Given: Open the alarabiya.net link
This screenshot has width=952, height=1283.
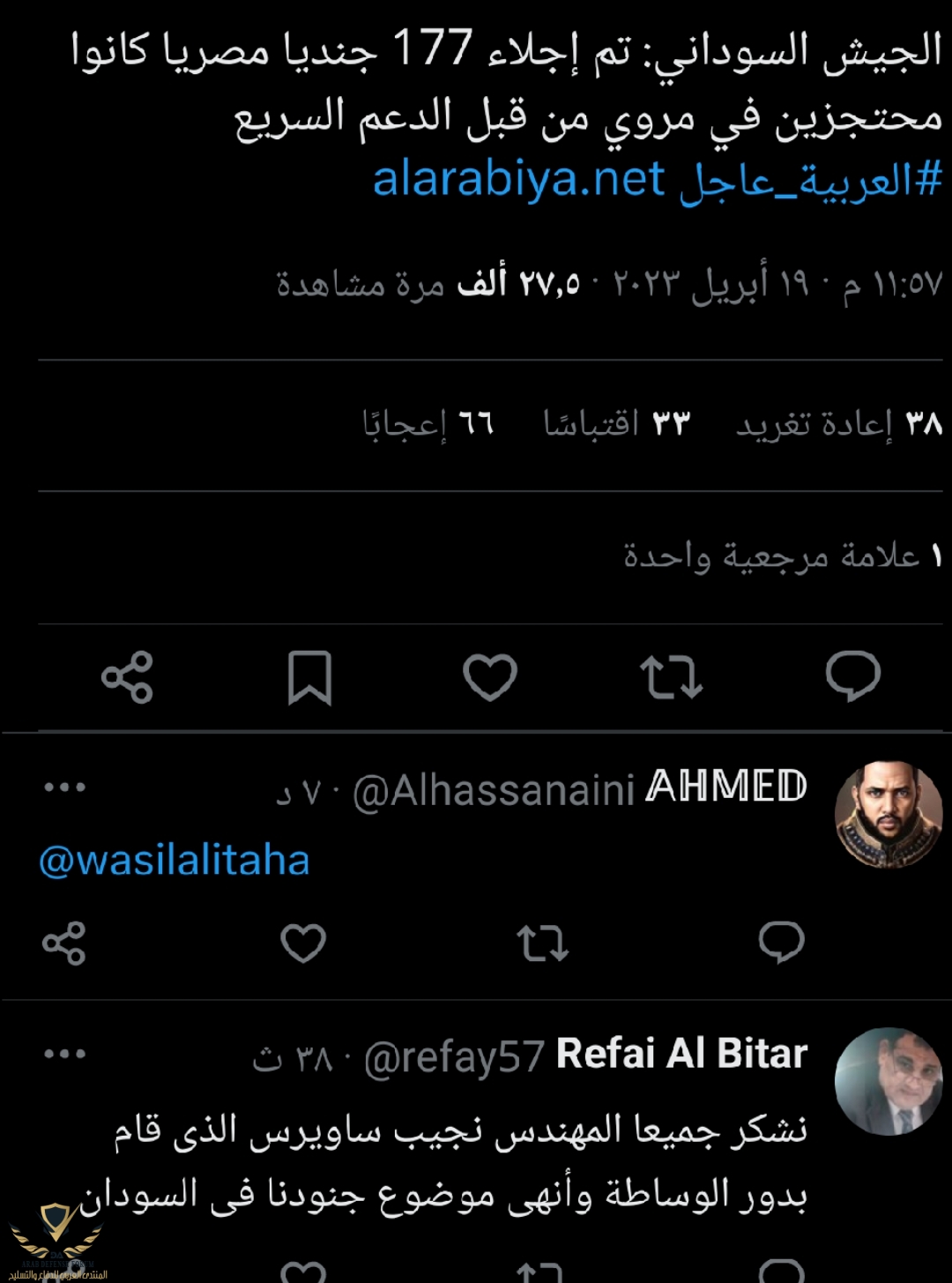Looking at the screenshot, I should coord(517,179).
